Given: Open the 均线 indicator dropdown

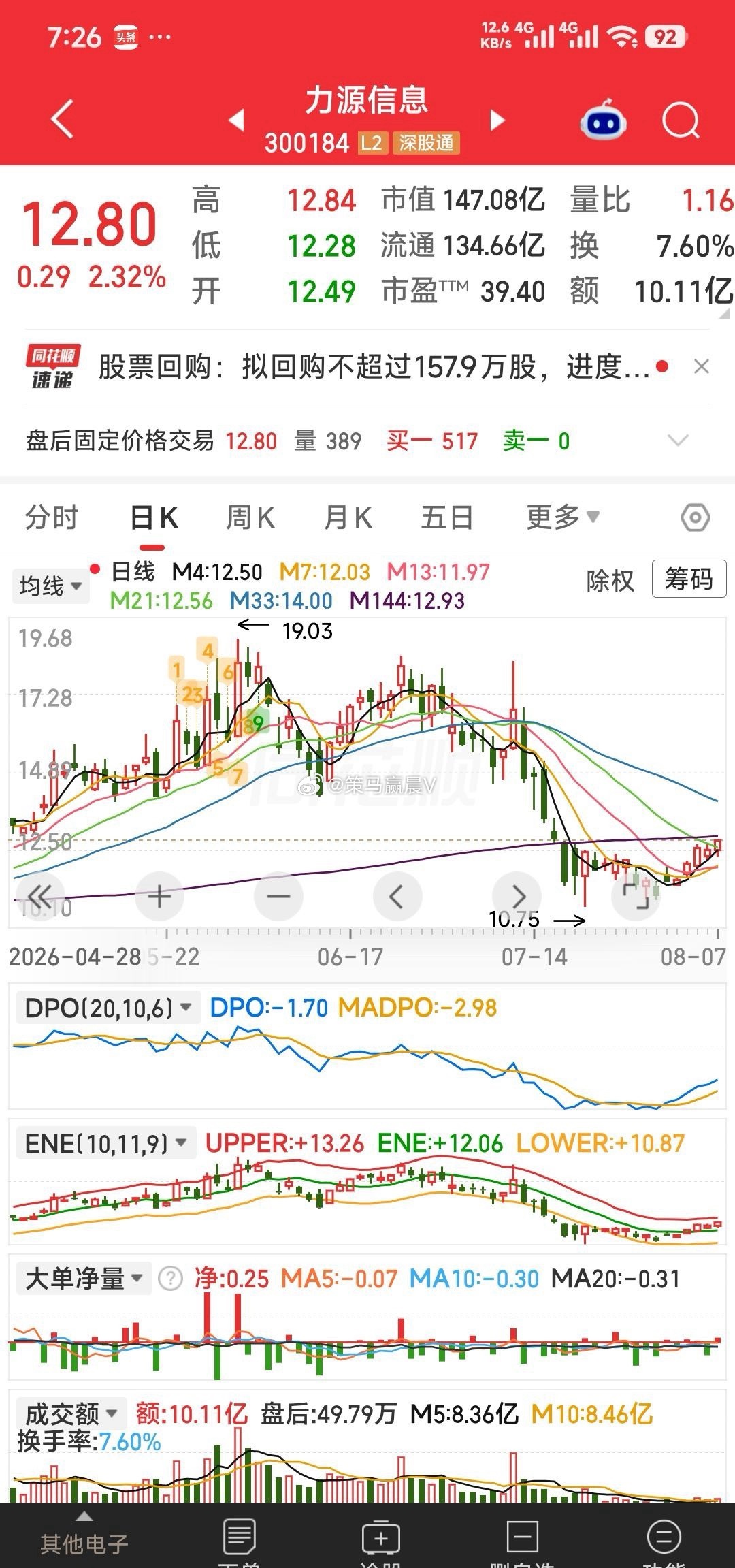Looking at the screenshot, I should click(50, 586).
